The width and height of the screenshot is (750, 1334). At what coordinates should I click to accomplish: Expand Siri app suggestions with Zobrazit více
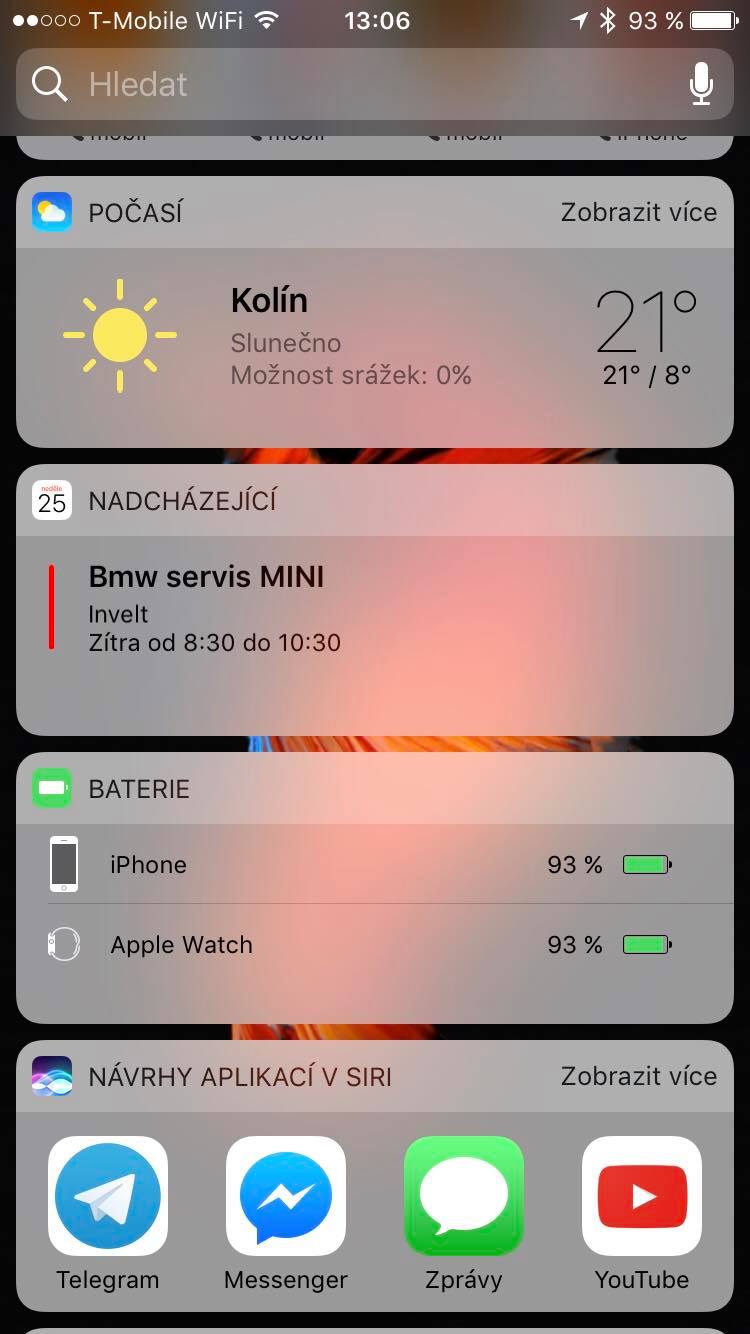point(638,1076)
